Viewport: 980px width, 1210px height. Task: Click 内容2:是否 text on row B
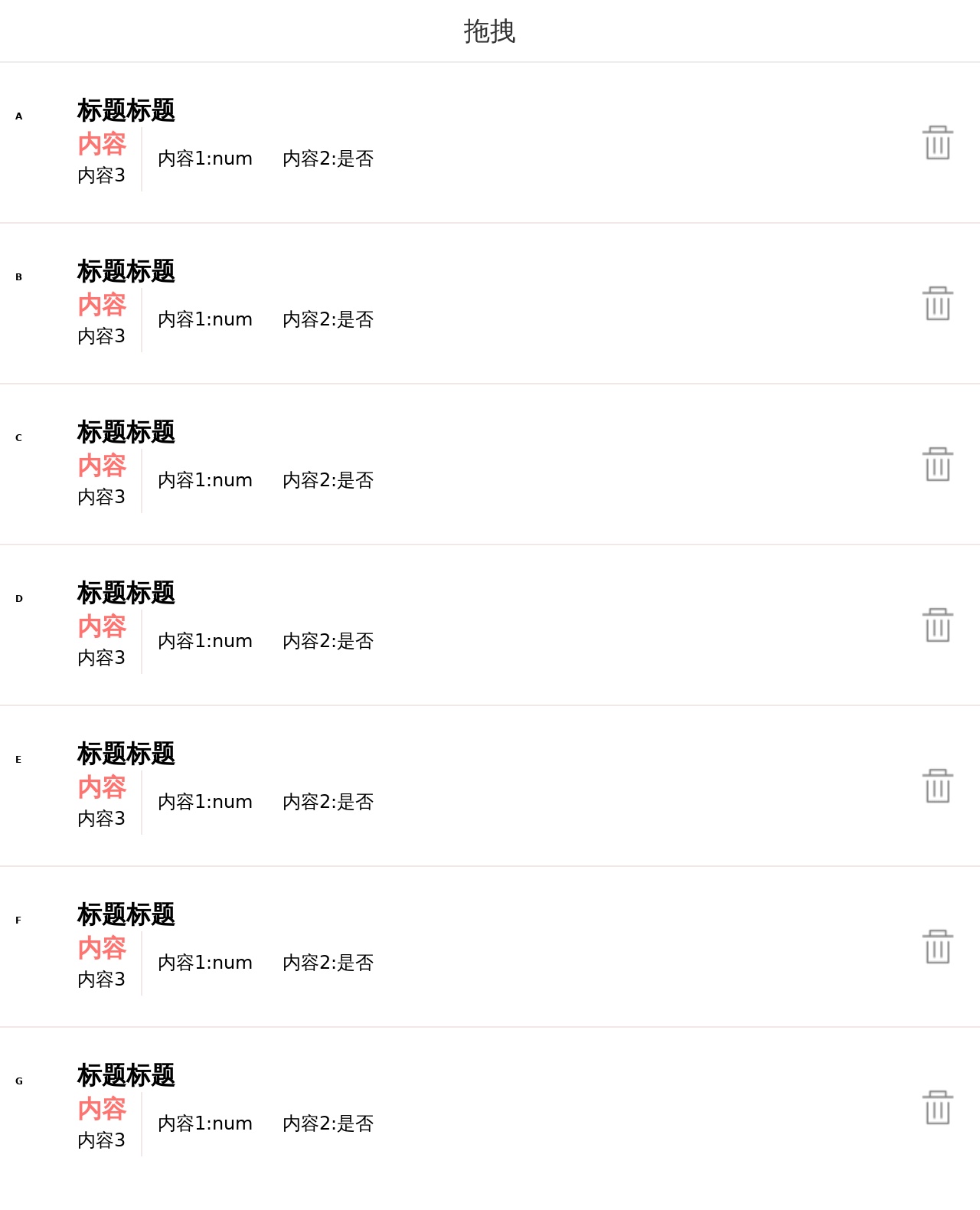pos(328,319)
